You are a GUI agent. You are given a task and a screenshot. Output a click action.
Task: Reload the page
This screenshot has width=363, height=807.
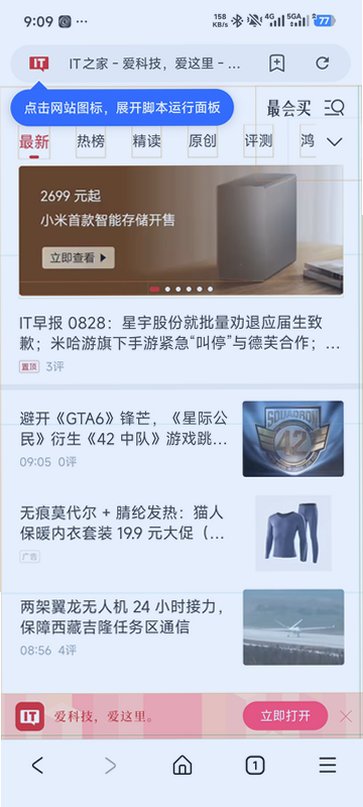[x=322, y=63]
